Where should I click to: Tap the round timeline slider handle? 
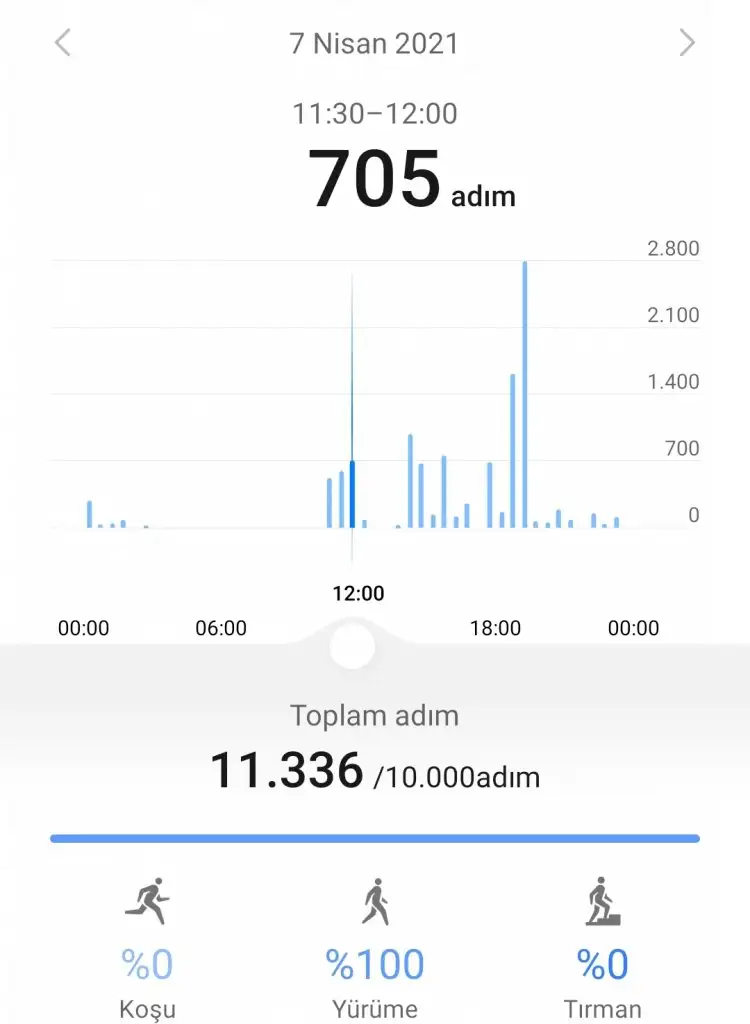(x=352, y=646)
